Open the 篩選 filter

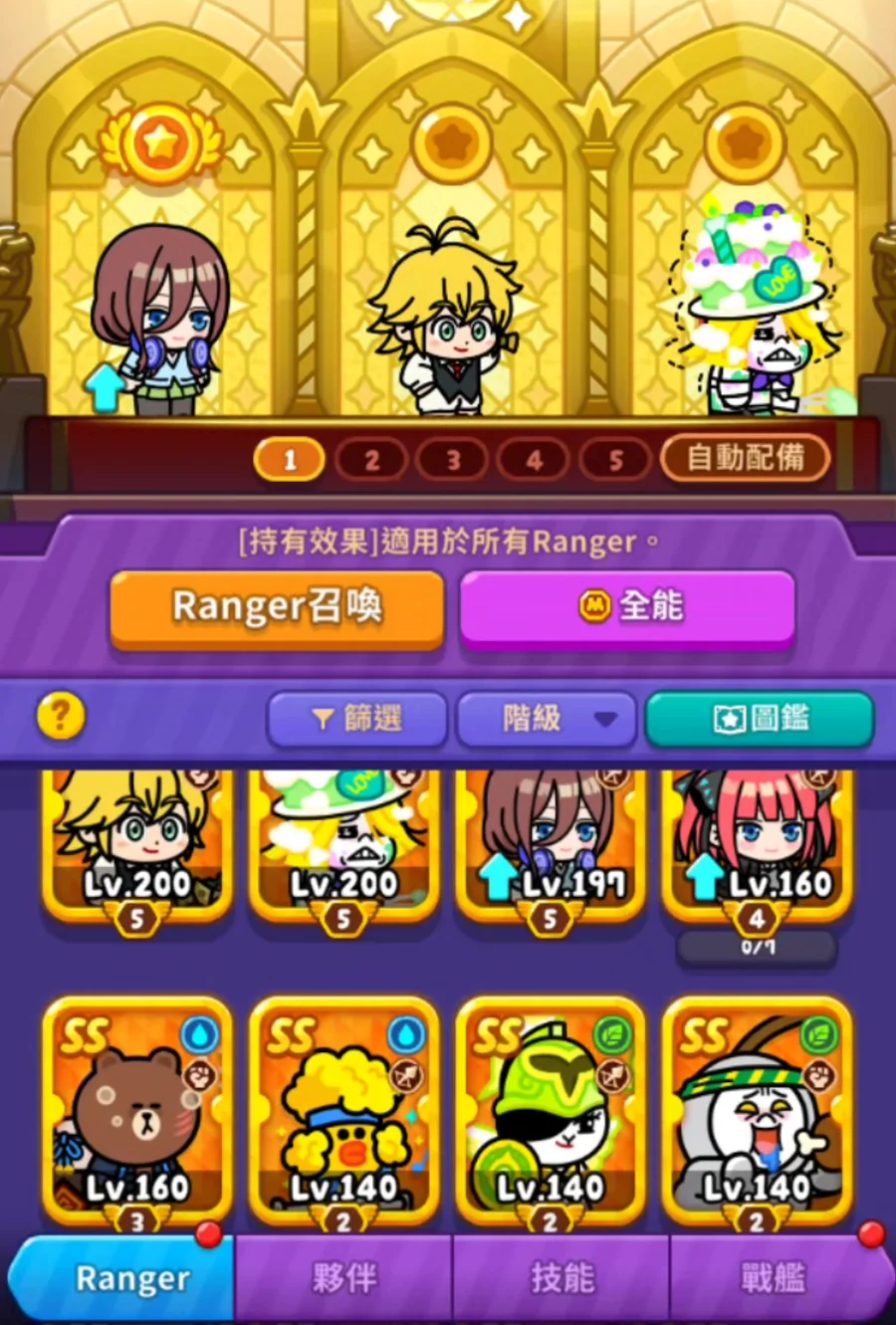[x=356, y=718]
